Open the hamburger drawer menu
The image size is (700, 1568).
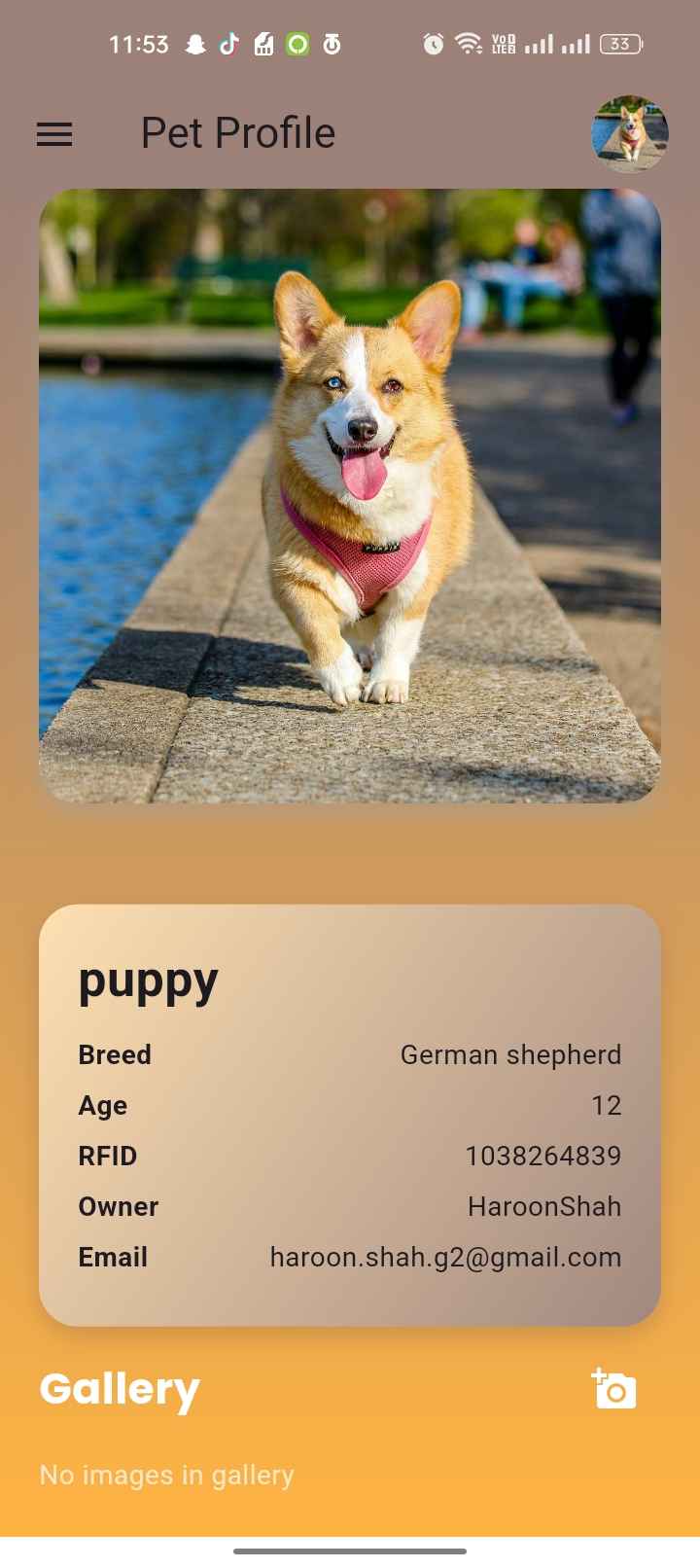click(54, 134)
